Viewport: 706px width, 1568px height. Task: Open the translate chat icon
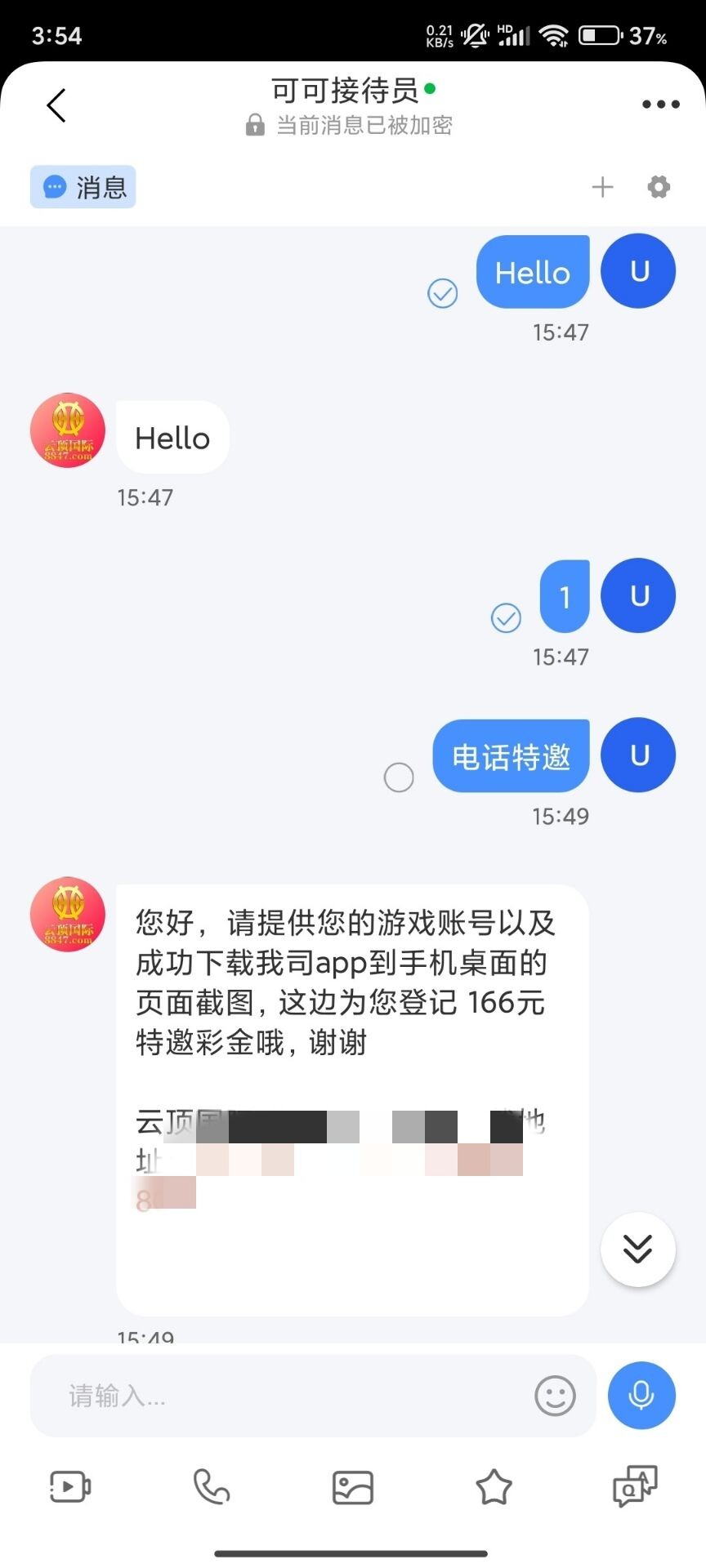pyautogui.click(x=635, y=1486)
